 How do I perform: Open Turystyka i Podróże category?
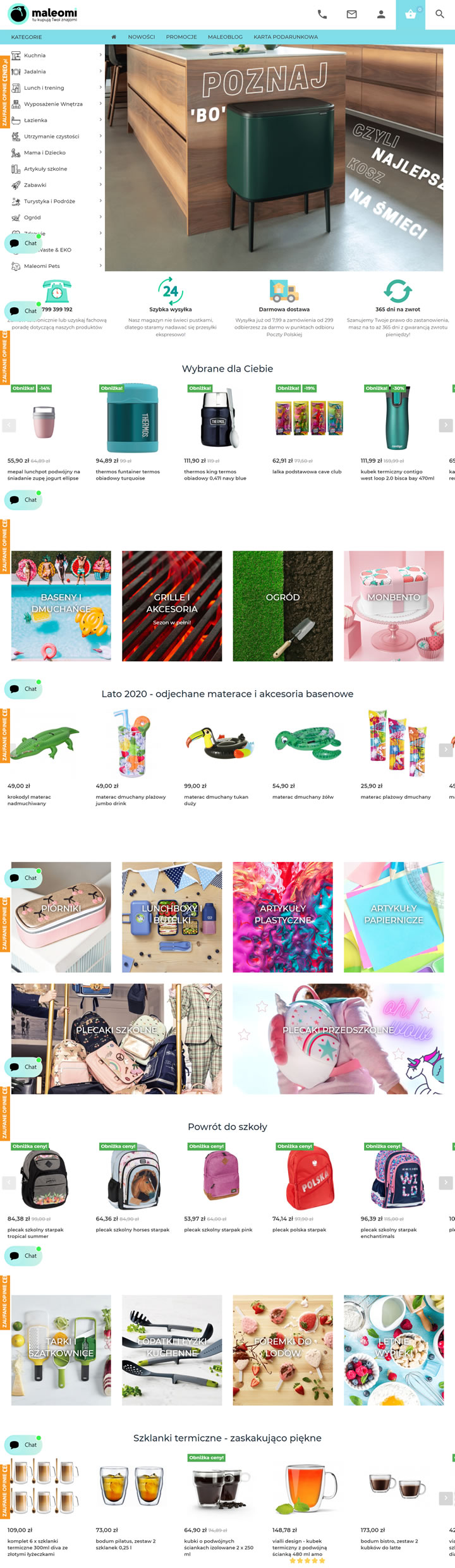(x=49, y=202)
